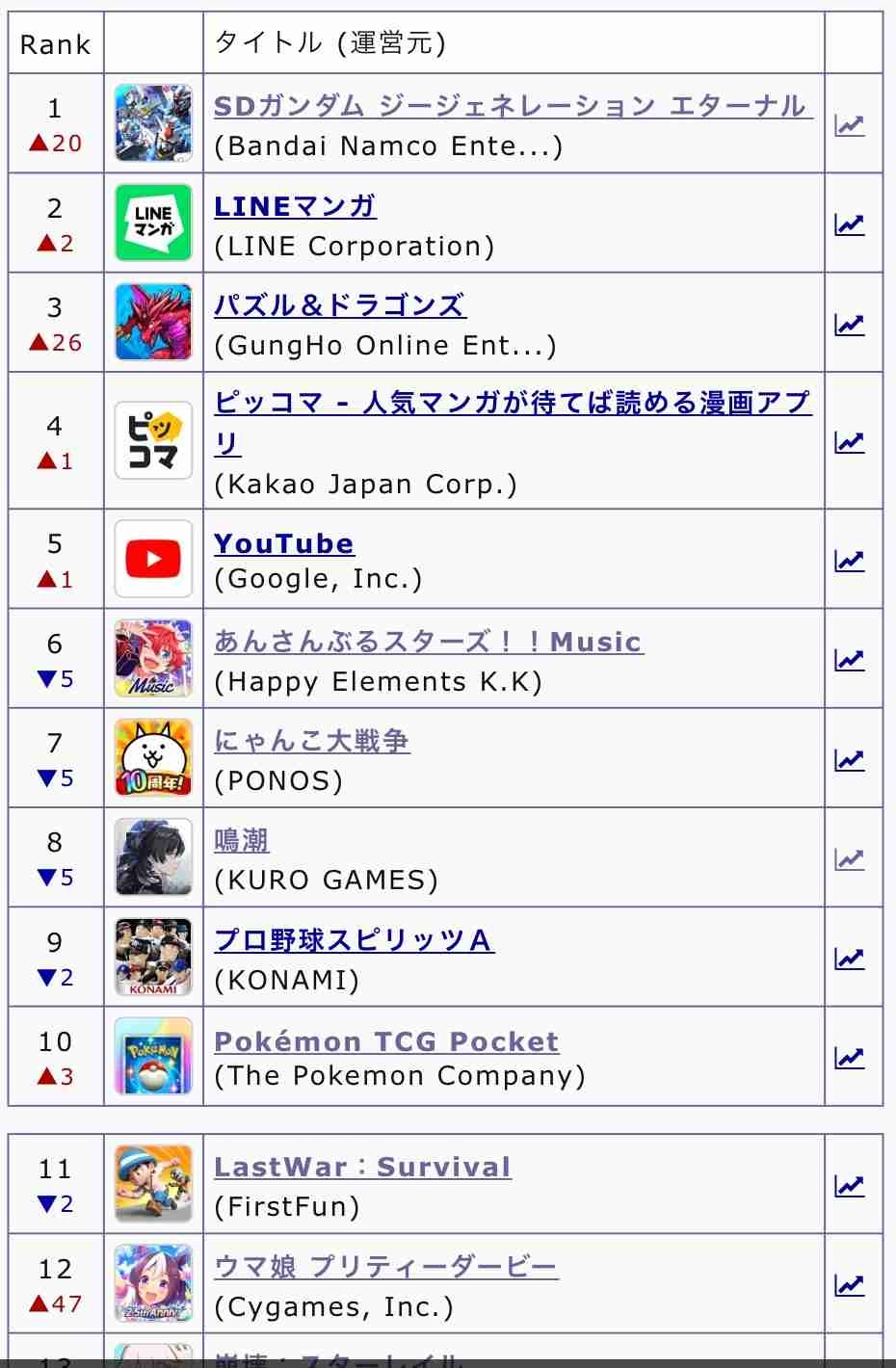Open the にゃんこ大戦争 link
The width and height of the screenshot is (896, 1368).
click(x=311, y=741)
